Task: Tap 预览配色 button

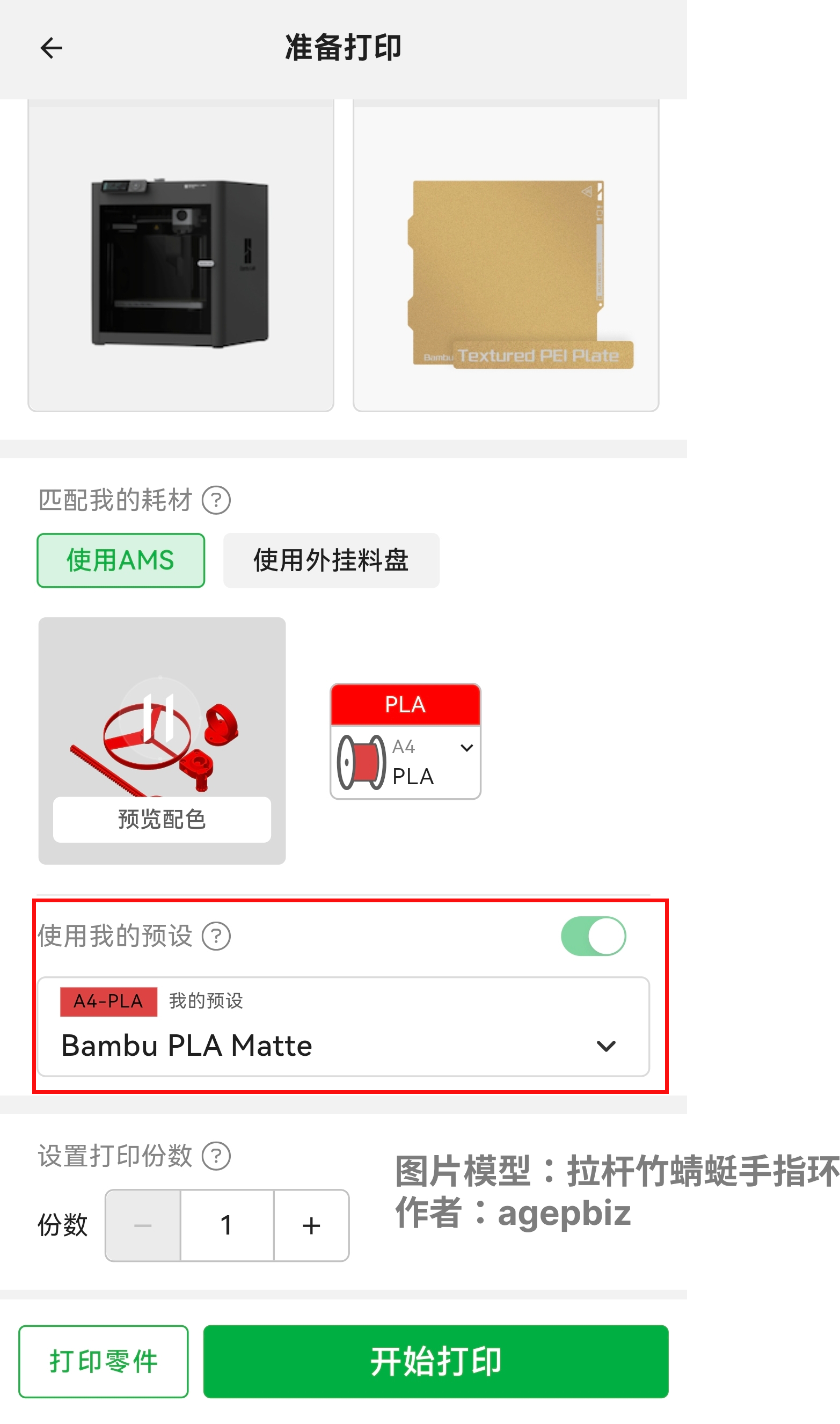Action: coord(162,820)
